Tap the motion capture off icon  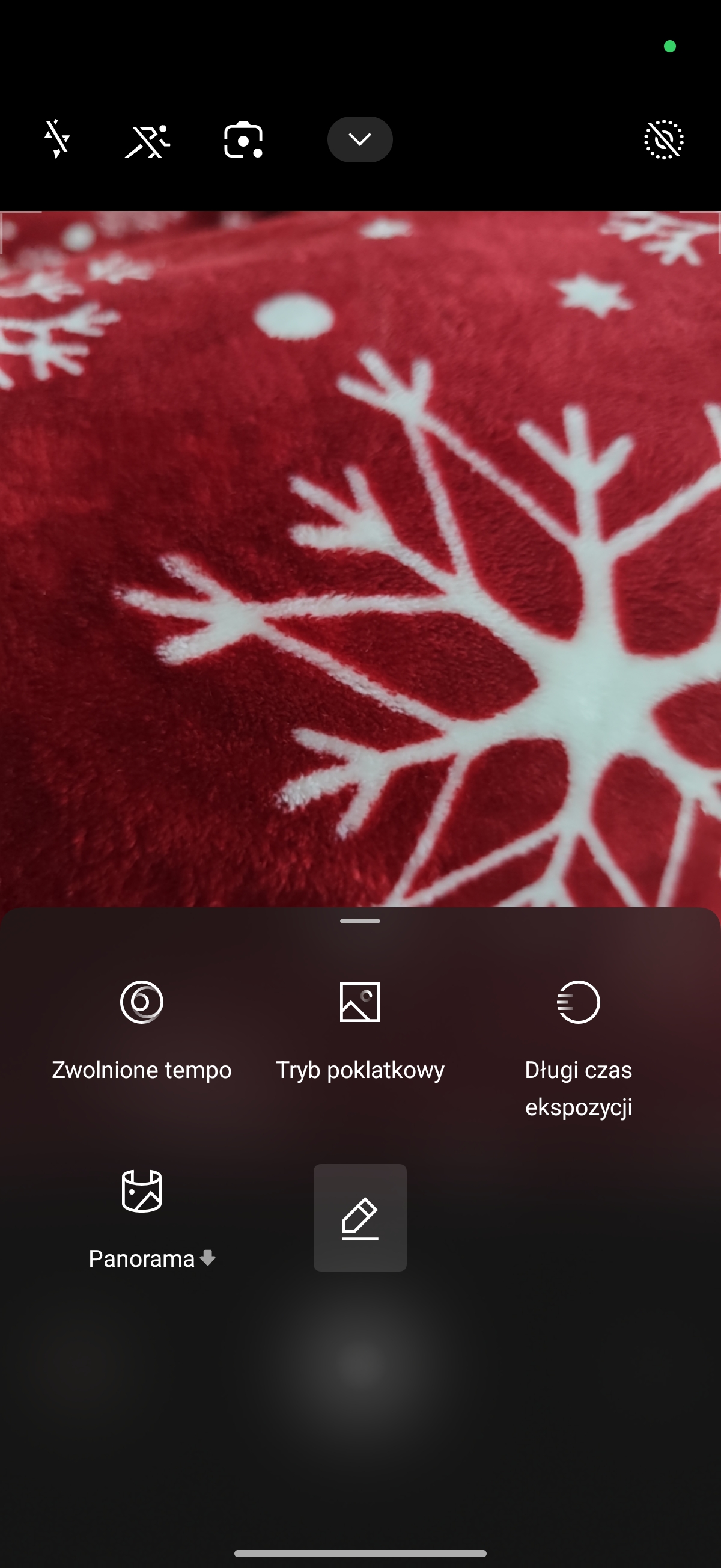tap(147, 140)
